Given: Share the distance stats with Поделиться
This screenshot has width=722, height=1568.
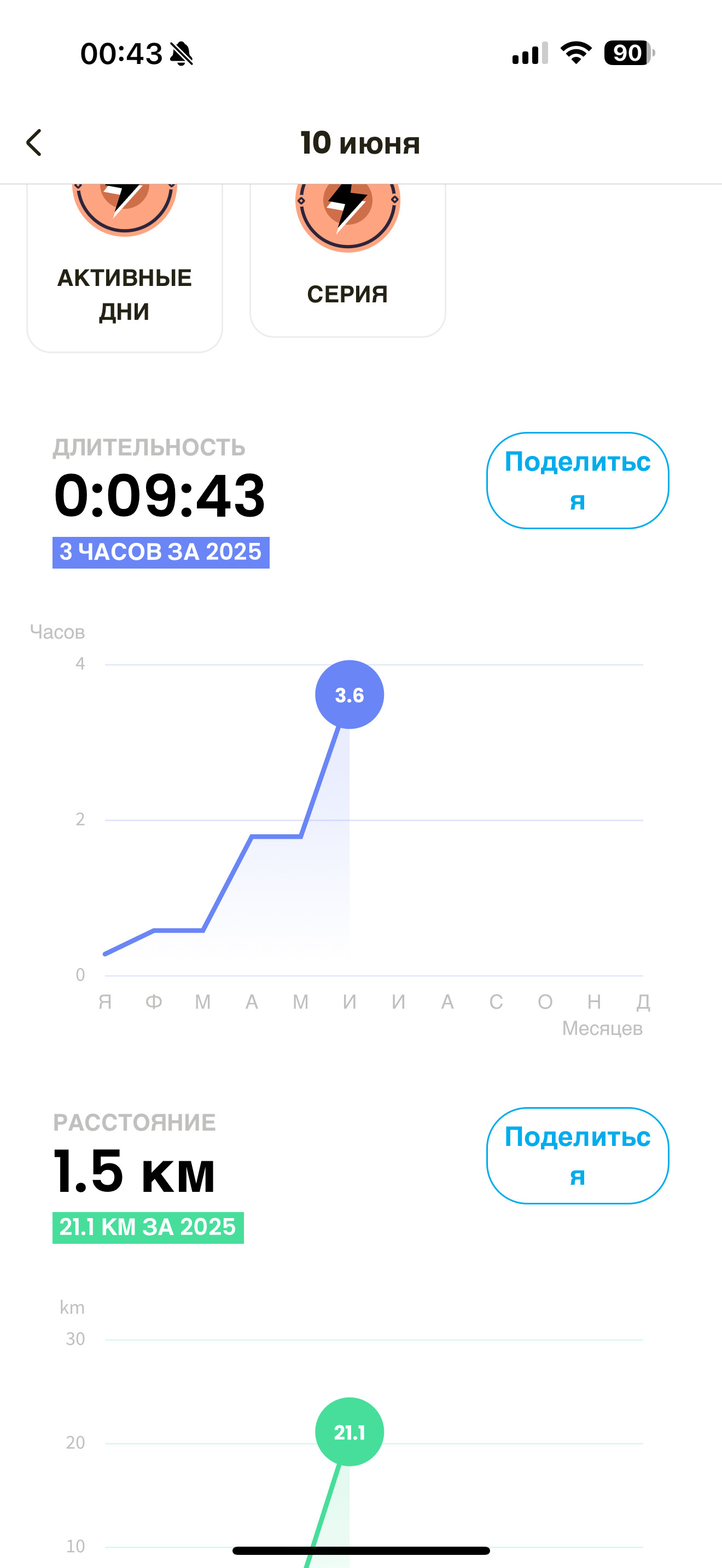Looking at the screenshot, I should click(577, 1155).
